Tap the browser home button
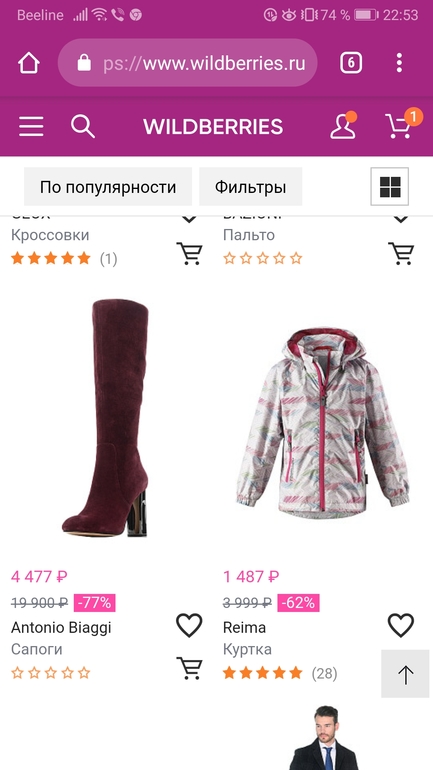This screenshot has height=770, width=433. [x=28, y=63]
